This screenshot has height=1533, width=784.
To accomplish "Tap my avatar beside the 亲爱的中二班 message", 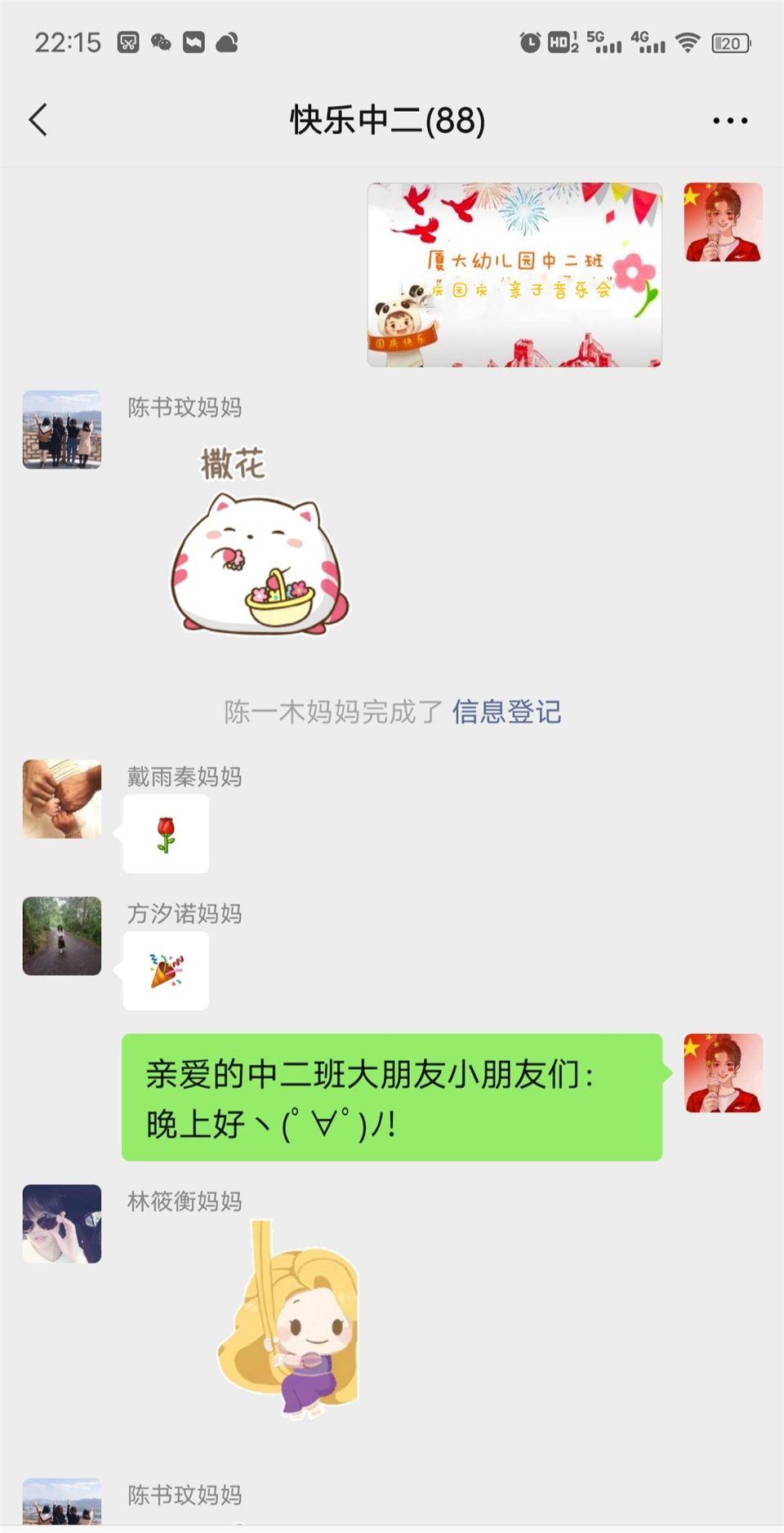I will (723, 1073).
